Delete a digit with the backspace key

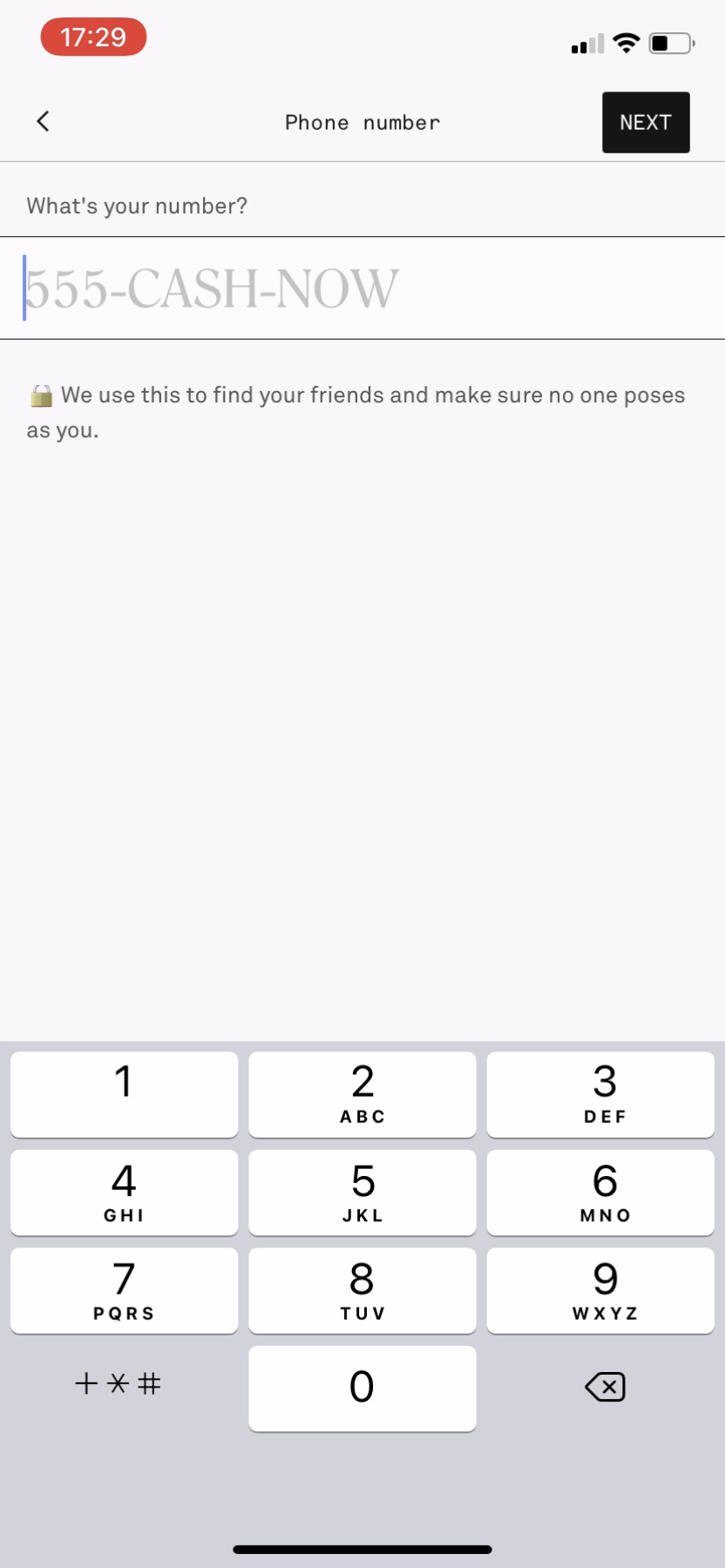point(605,1386)
